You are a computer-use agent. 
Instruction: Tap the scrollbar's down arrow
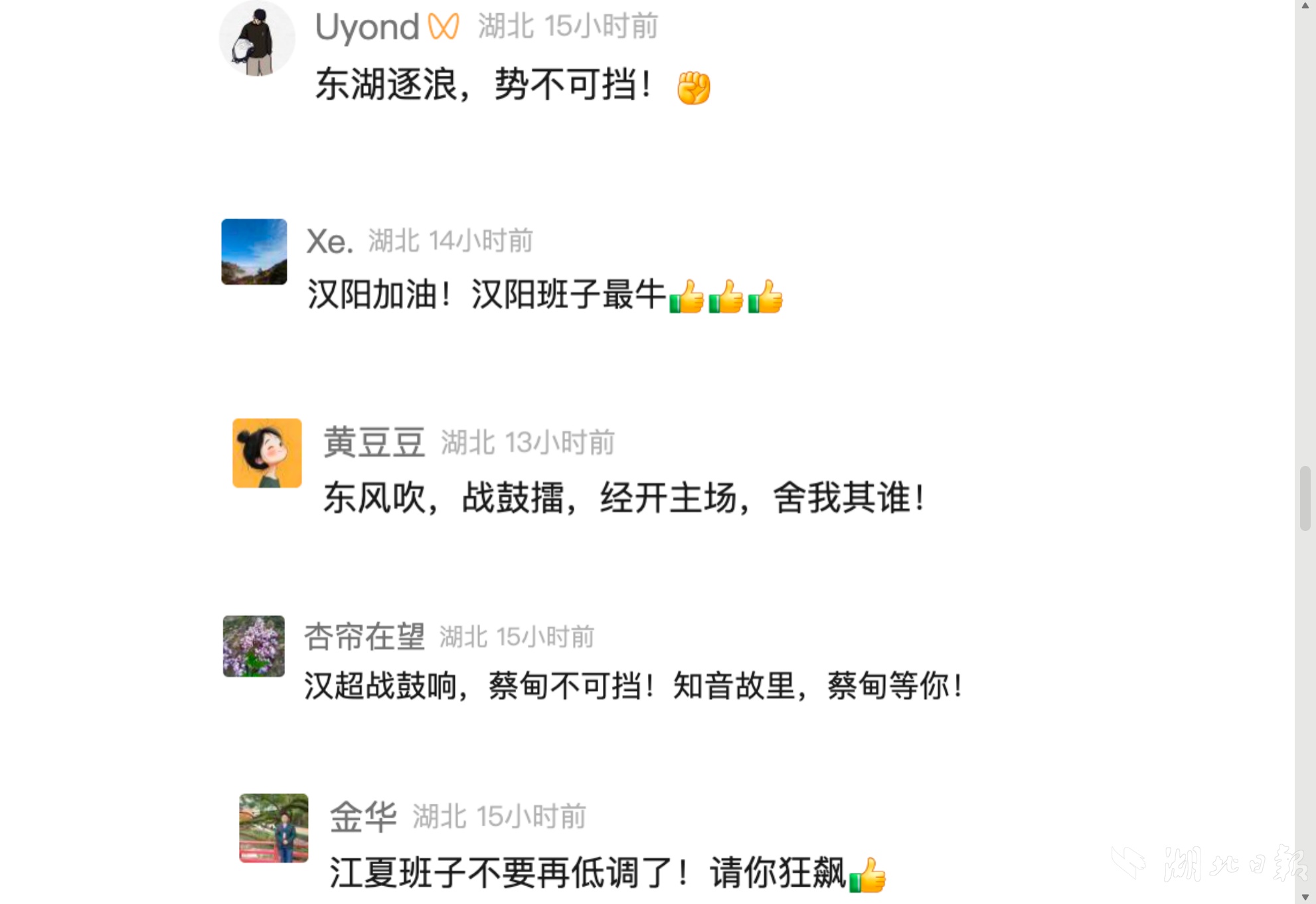pyautogui.click(x=1305, y=897)
